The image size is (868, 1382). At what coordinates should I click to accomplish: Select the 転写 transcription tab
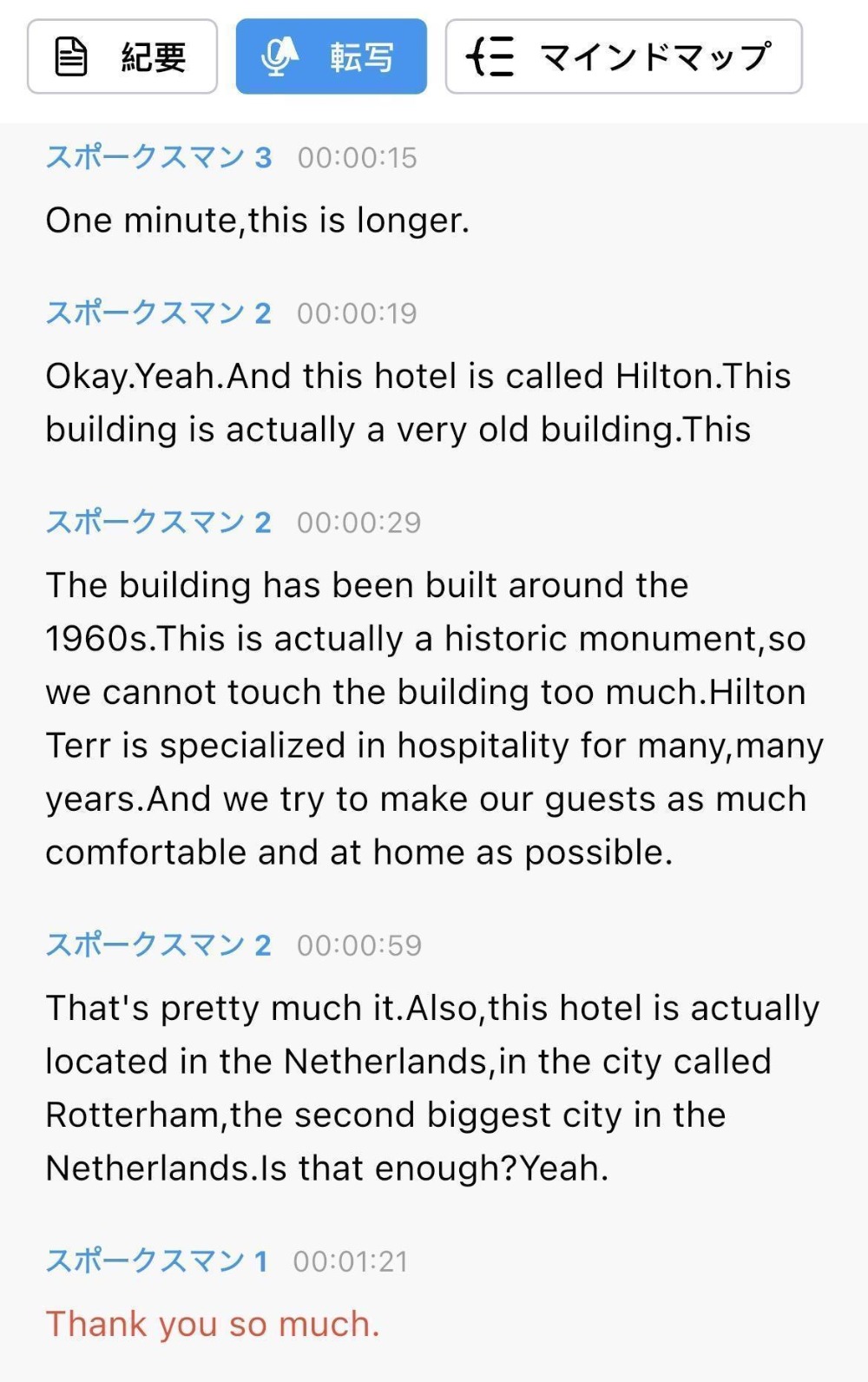pos(331,57)
